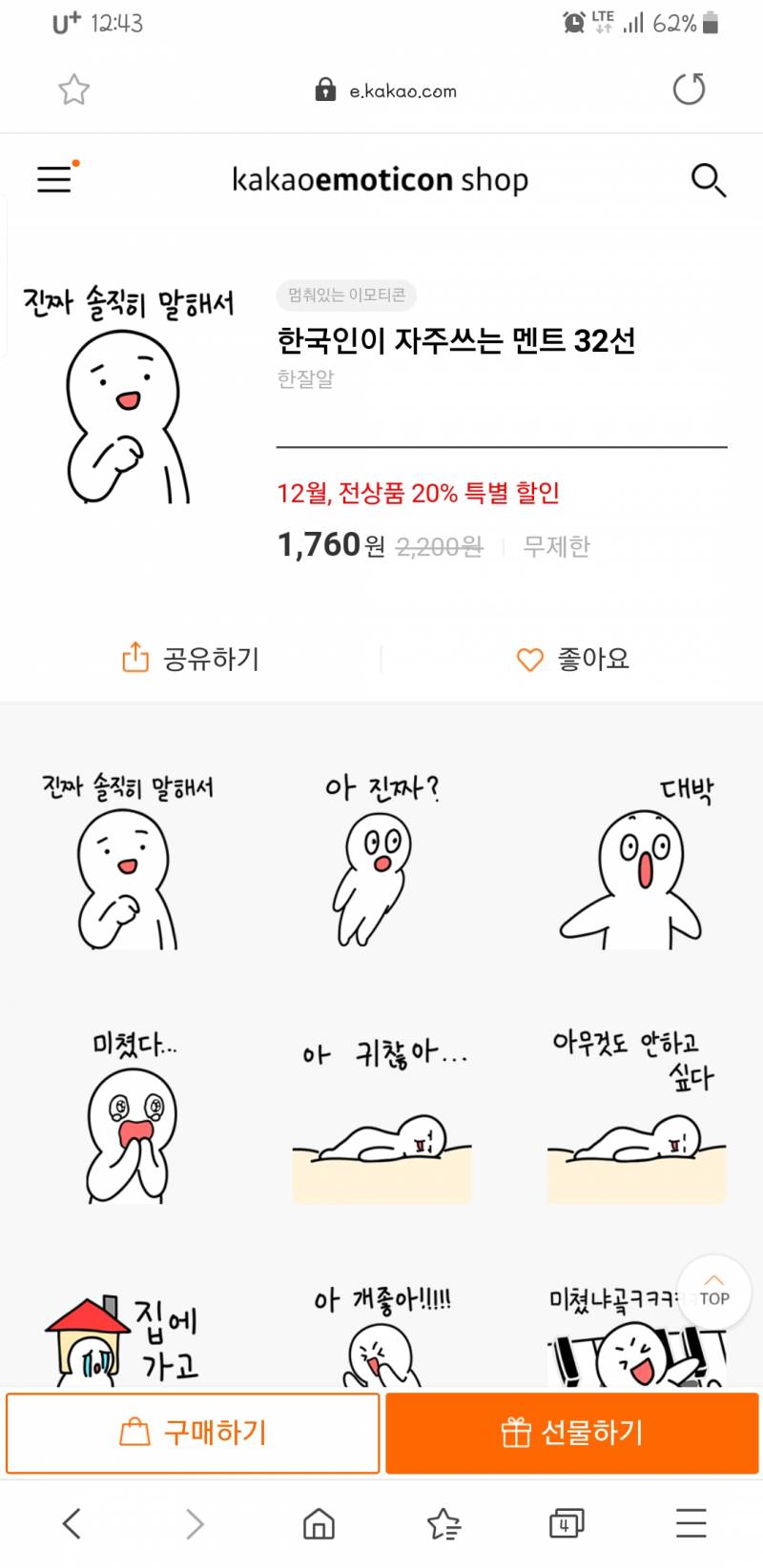Open the kakaoemoticon shop title header
763x1568 pixels.
click(x=381, y=179)
